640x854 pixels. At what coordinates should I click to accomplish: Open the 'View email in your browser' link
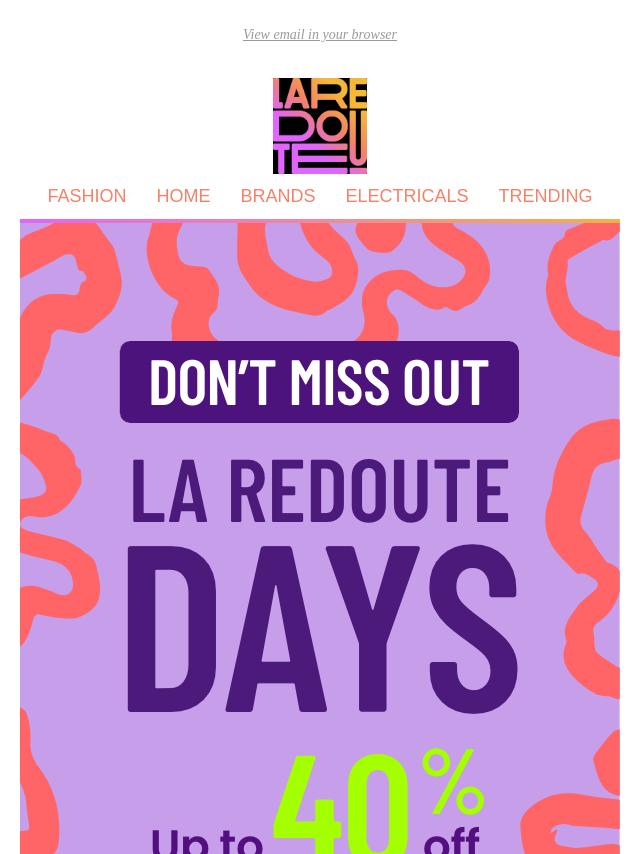[x=319, y=35]
